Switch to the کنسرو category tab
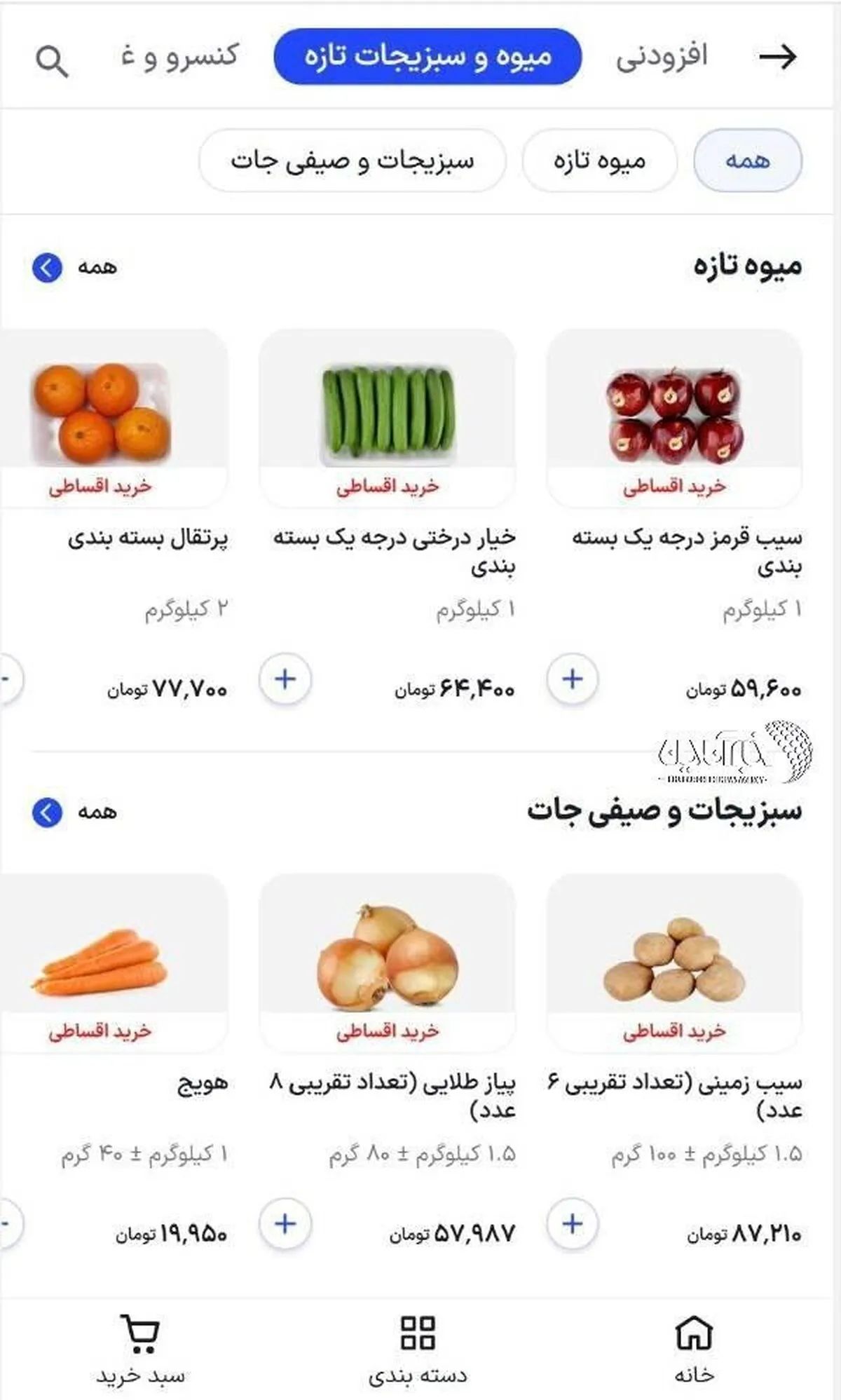 (x=180, y=57)
